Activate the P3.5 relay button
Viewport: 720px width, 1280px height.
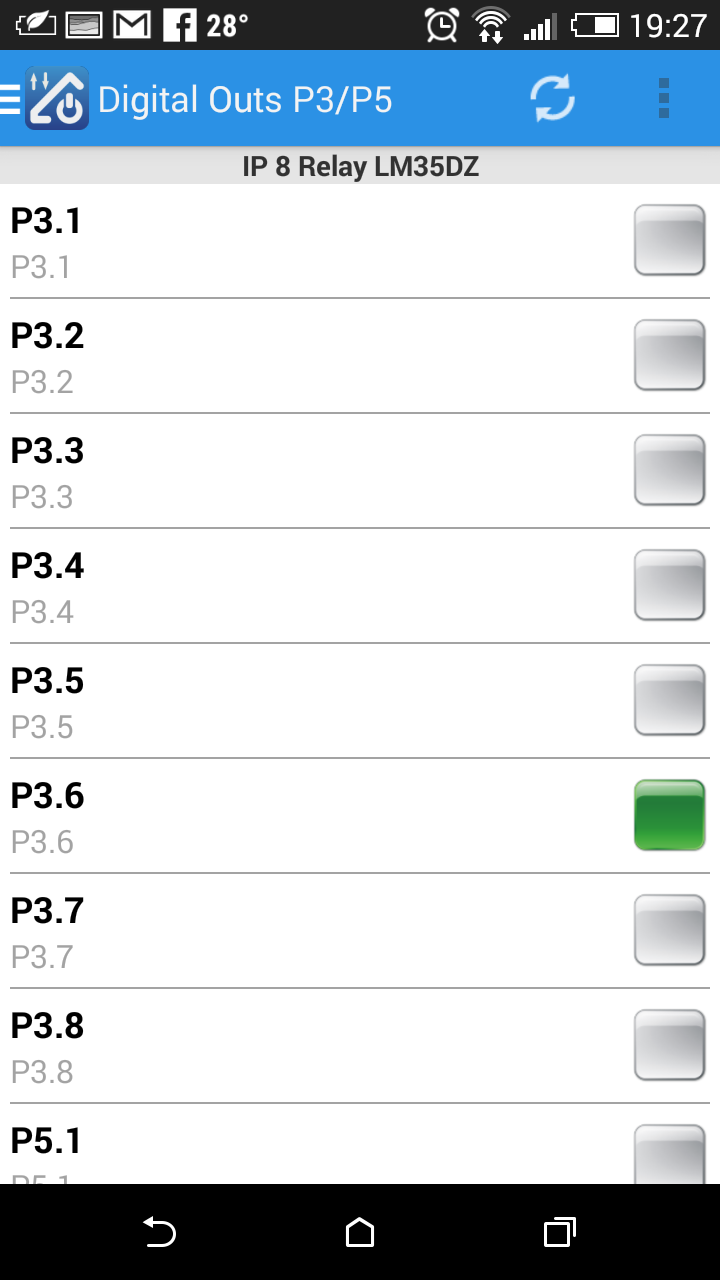pos(669,700)
